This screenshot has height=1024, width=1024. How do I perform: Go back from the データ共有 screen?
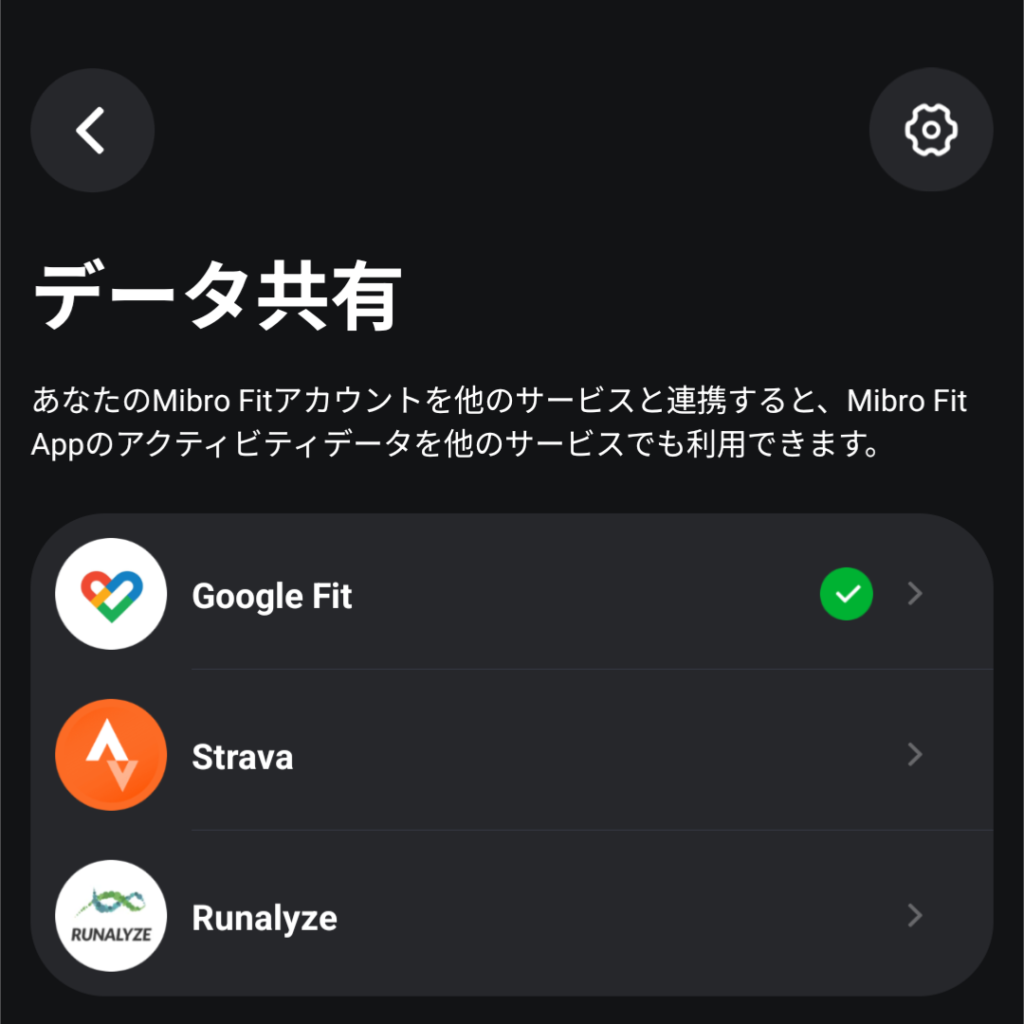click(92, 131)
